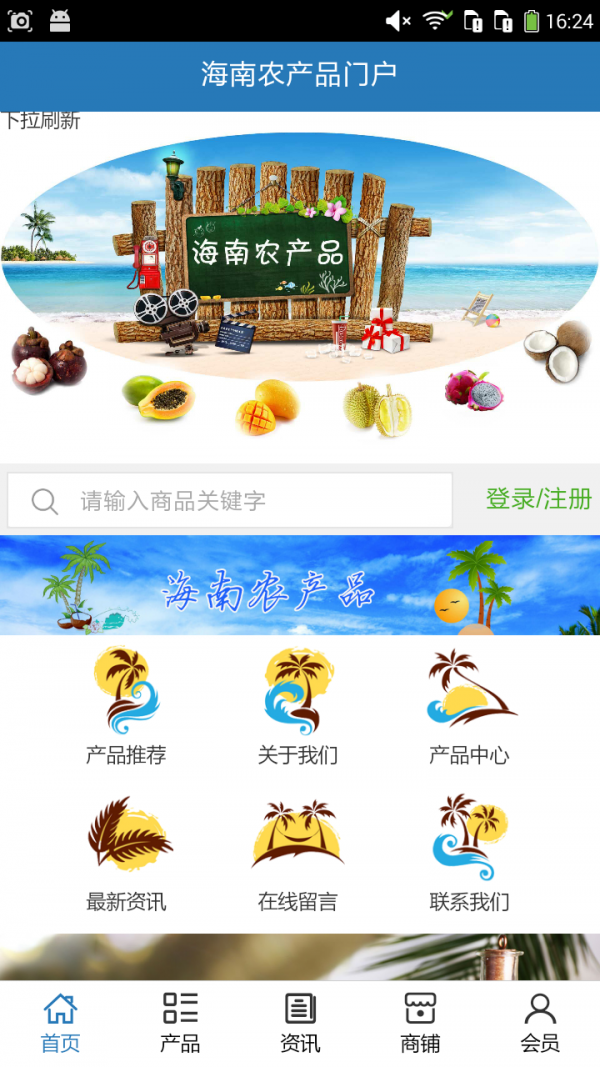Viewport: 600px width, 1067px height.
Task: Open 产品中心 grid item
Action: (x=469, y=706)
